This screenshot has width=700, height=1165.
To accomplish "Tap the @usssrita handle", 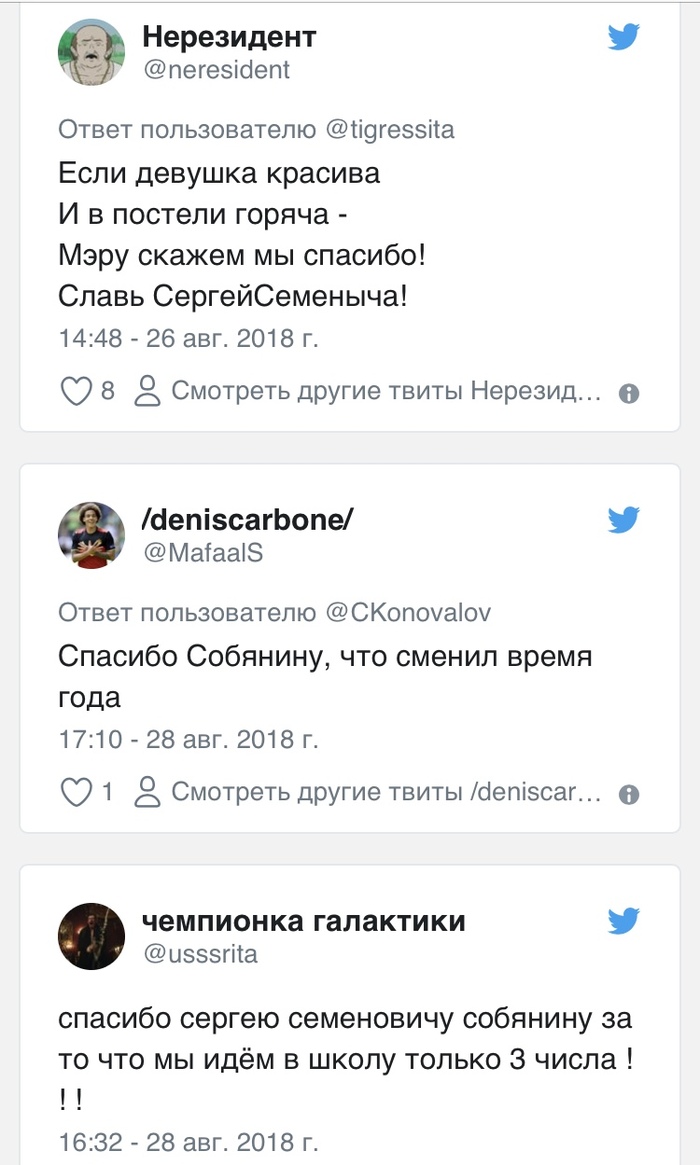I will [x=200, y=954].
